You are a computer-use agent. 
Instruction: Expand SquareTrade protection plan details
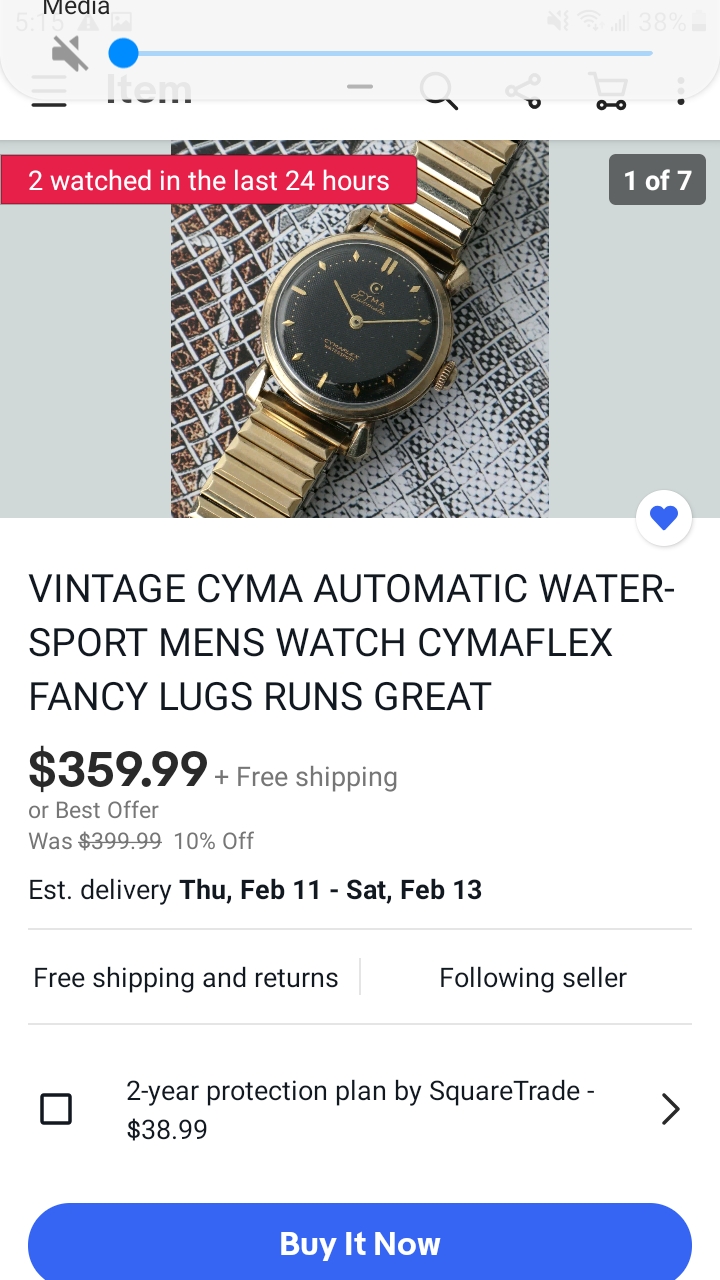coord(670,1109)
